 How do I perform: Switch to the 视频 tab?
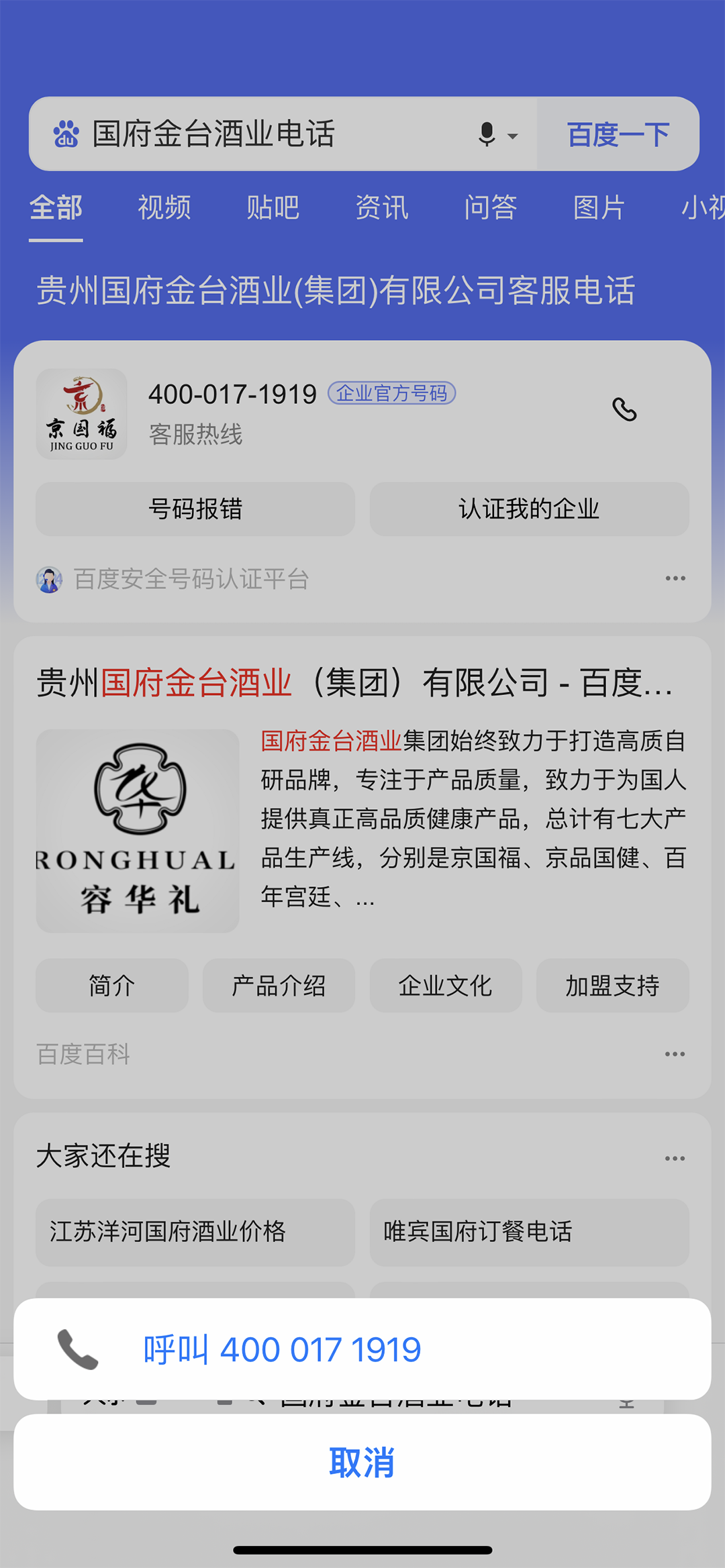click(164, 207)
